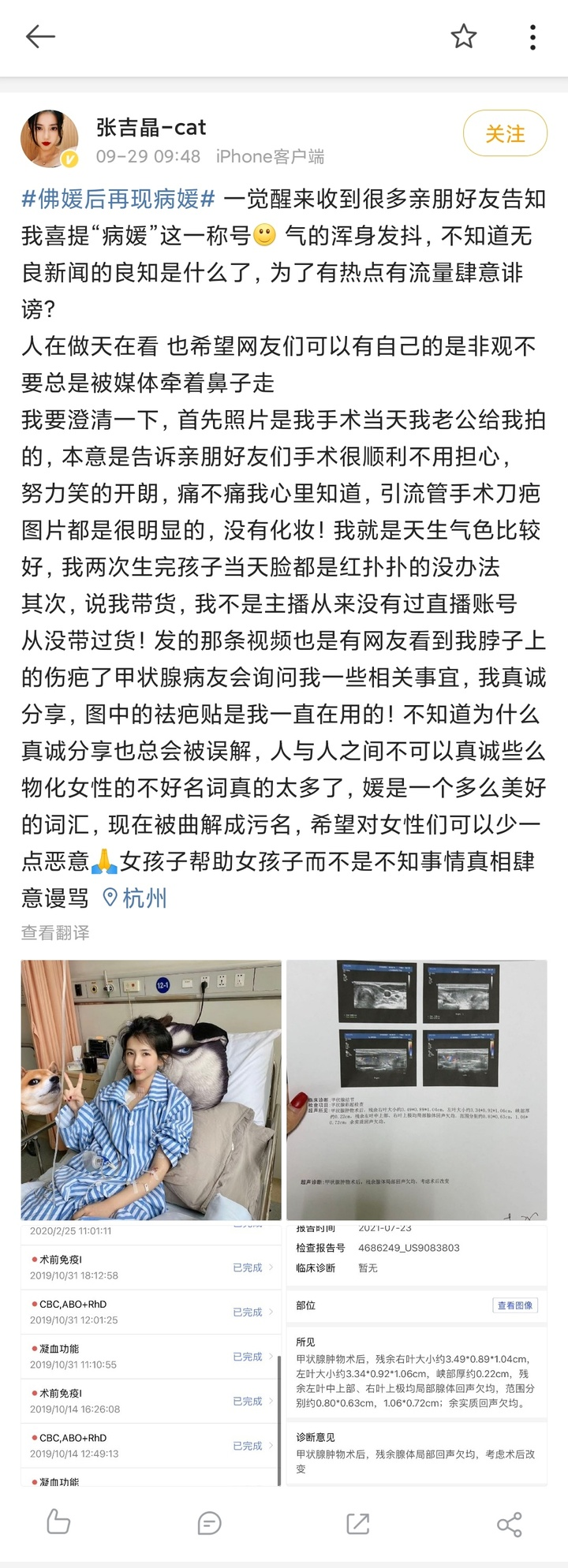
Task: Open the #佛媛后再现病媛# hashtag topic
Action: tap(118, 199)
